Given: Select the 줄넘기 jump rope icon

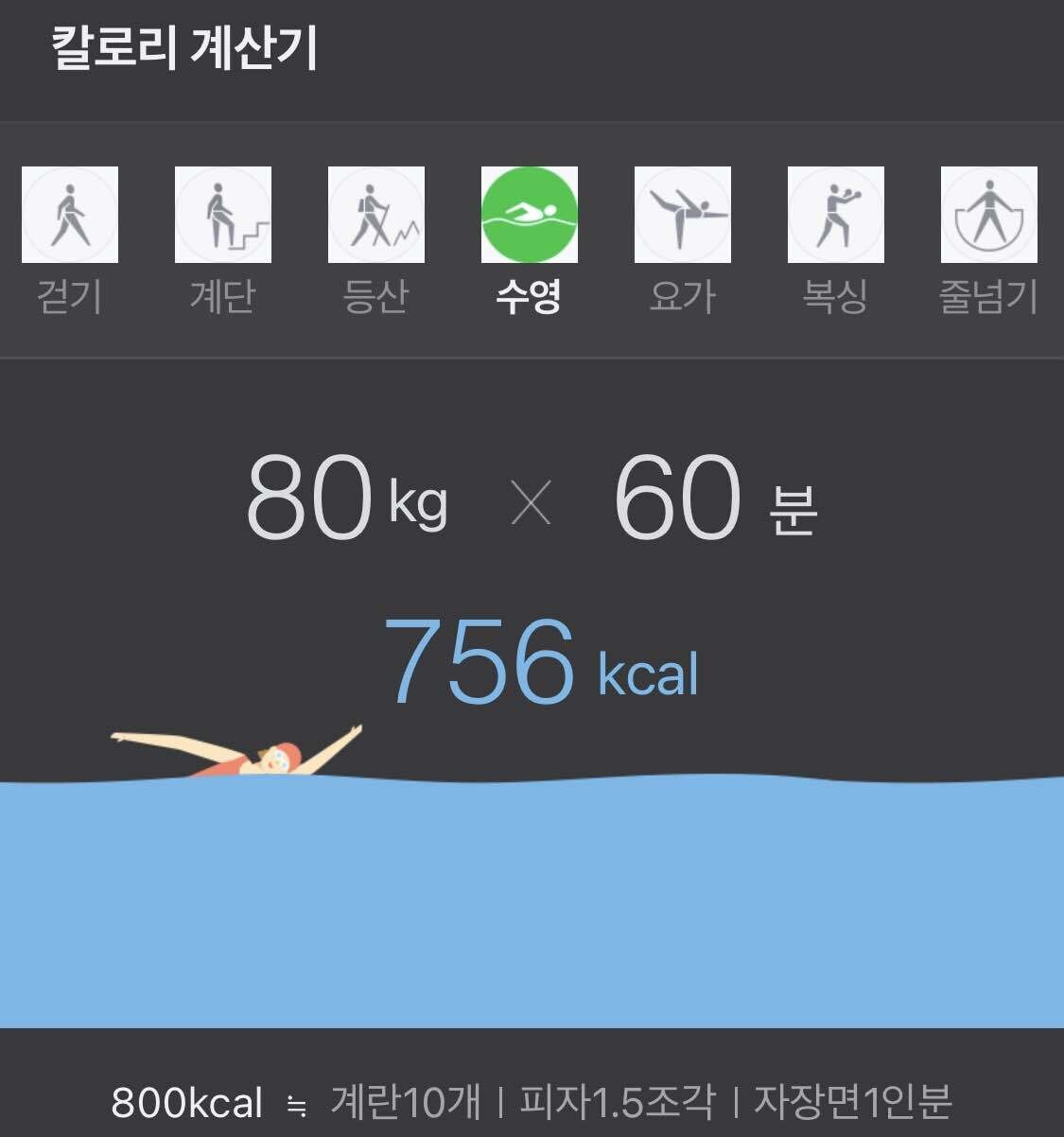Looking at the screenshot, I should click(x=987, y=213).
